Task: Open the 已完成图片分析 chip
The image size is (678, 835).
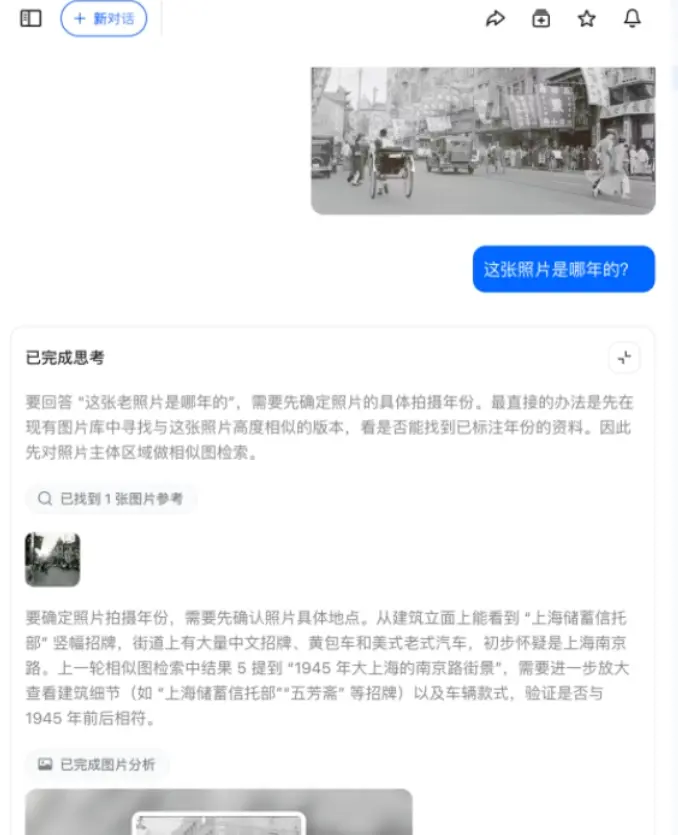Action: 97,764
